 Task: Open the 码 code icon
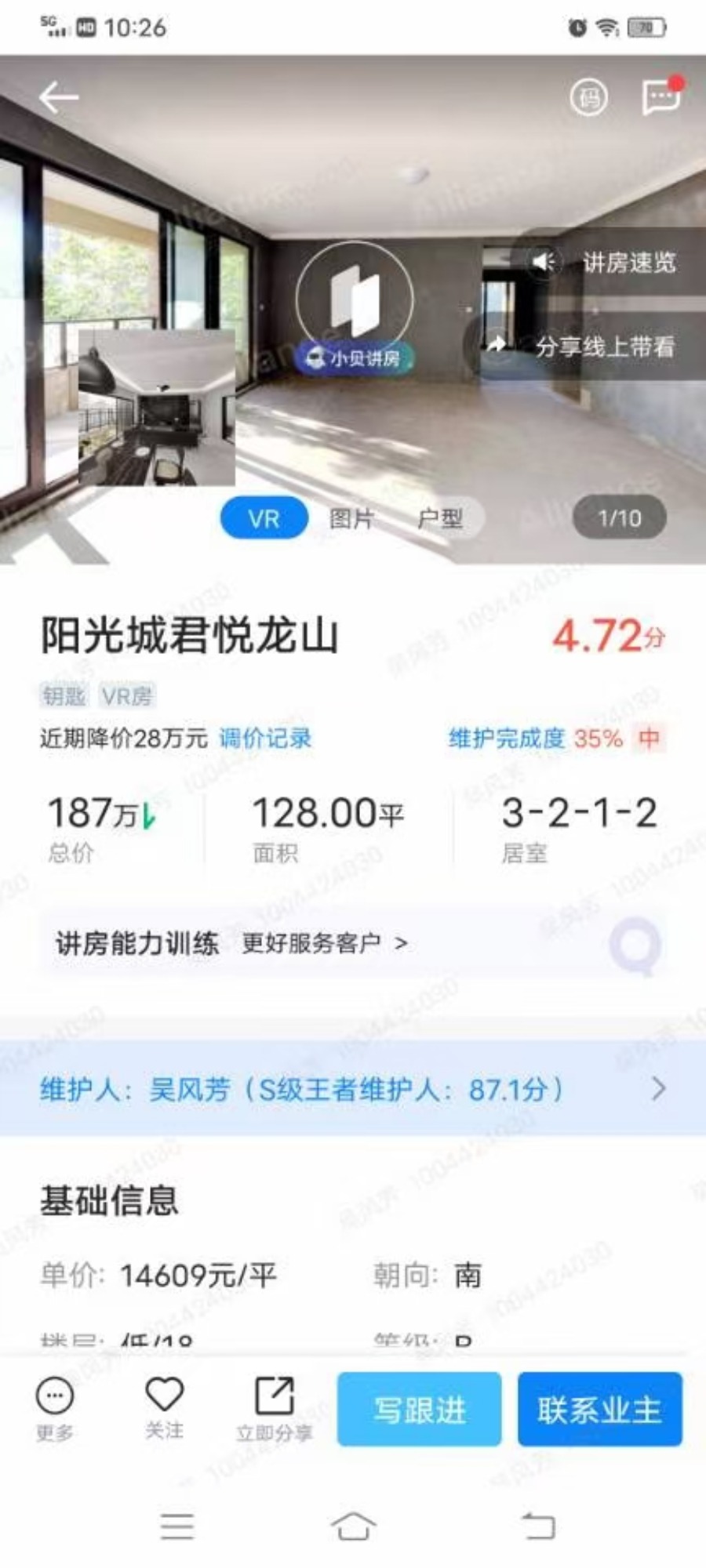click(588, 98)
